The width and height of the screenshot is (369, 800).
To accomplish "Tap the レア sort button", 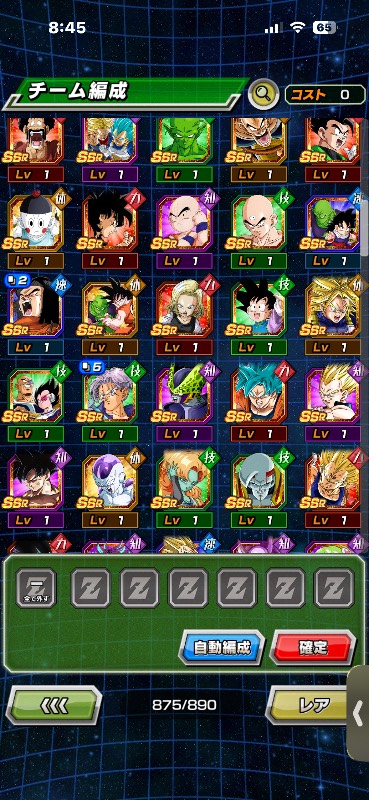I will [x=313, y=705].
